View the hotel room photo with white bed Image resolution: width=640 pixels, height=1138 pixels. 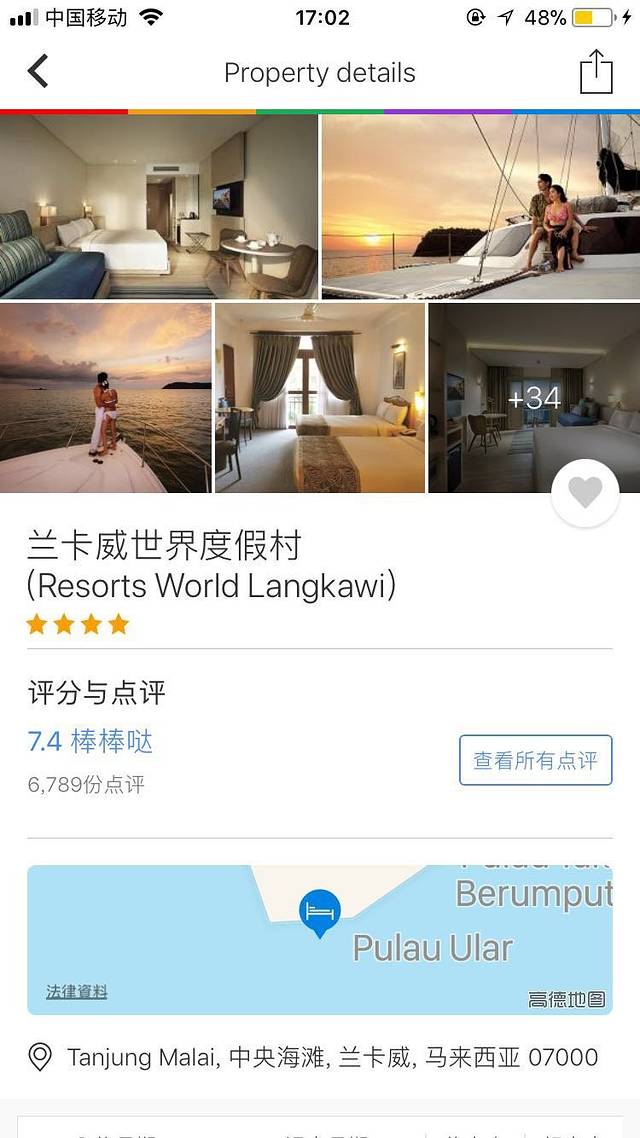click(x=158, y=206)
